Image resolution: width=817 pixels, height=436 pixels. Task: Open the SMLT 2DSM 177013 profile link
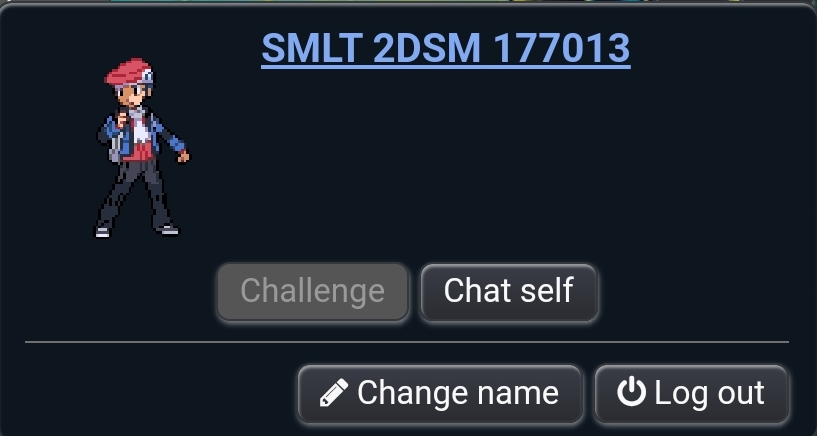[x=445, y=48]
